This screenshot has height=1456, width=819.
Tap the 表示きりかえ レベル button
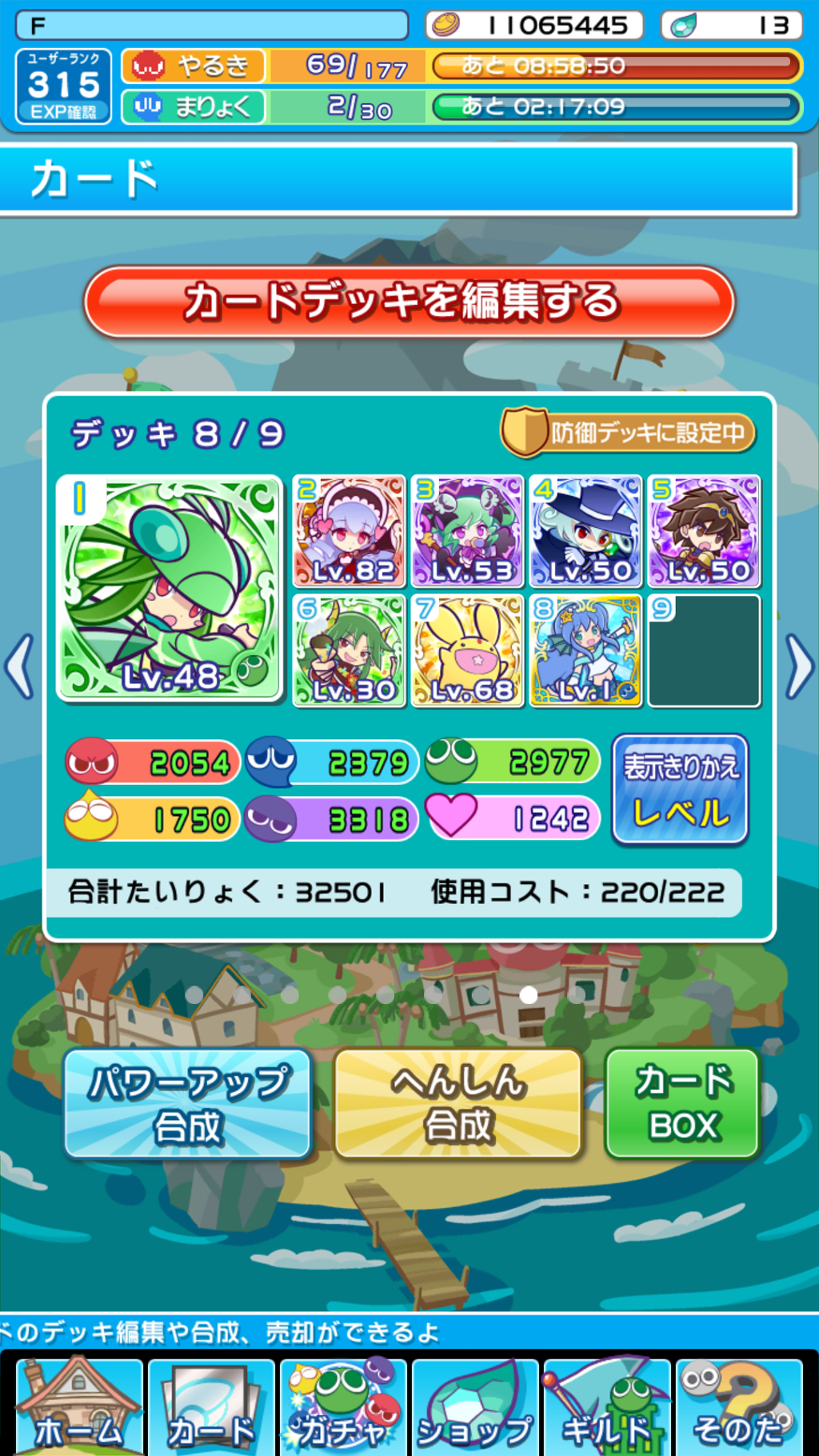point(680,789)
